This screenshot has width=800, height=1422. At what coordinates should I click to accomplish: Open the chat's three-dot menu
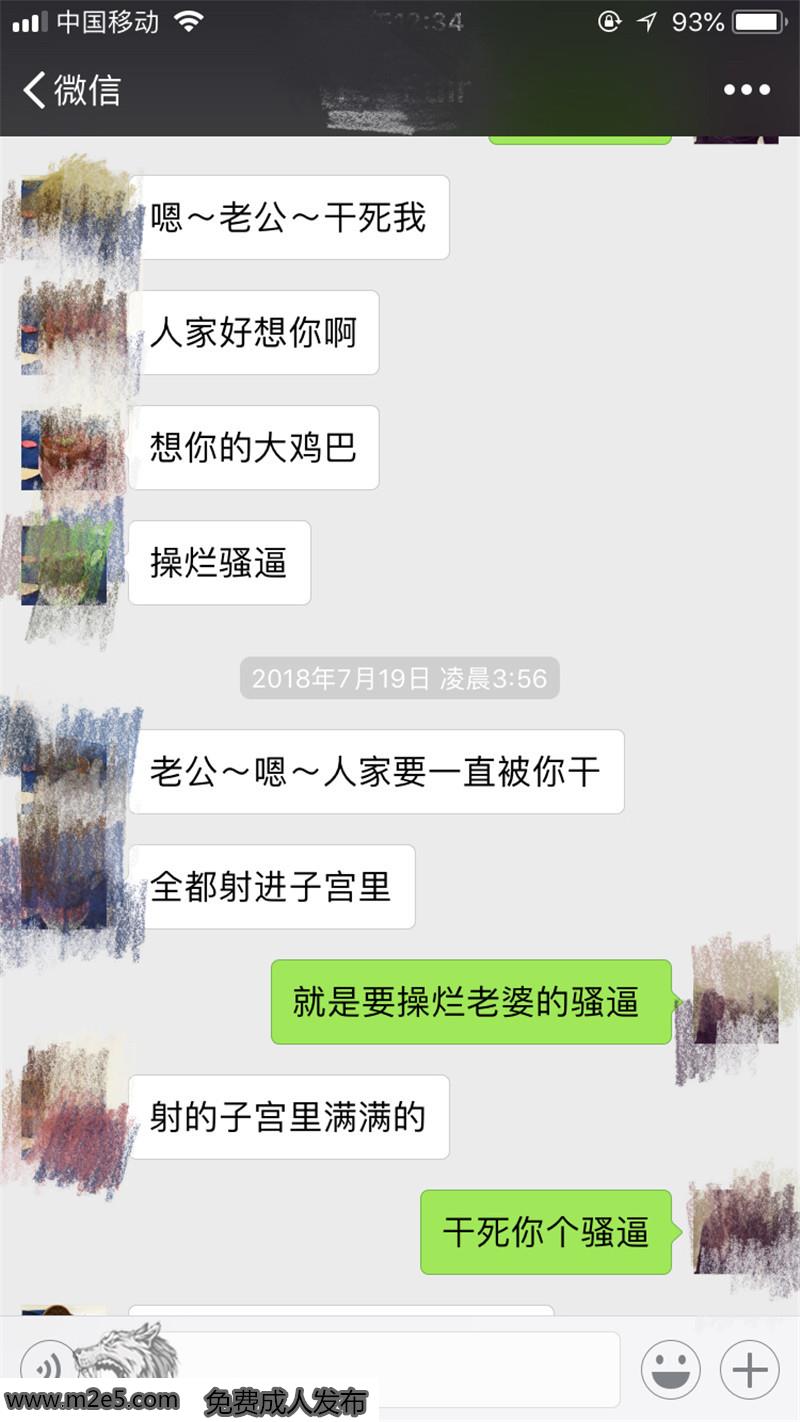point(747,90)
